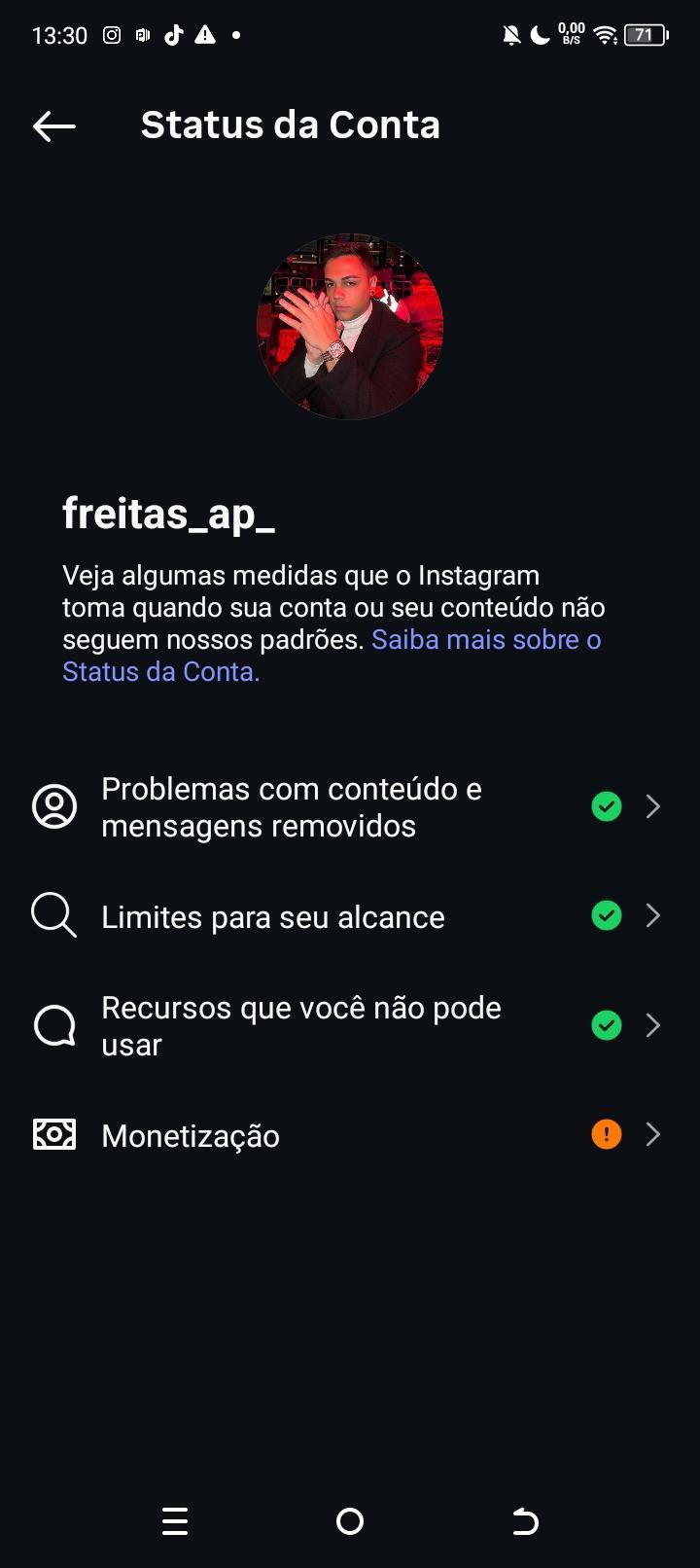Image resolution: width=700 pixels, height=1568 pixels.
Task: Open the Monetização details chevron
Action: click(653, 1134)
